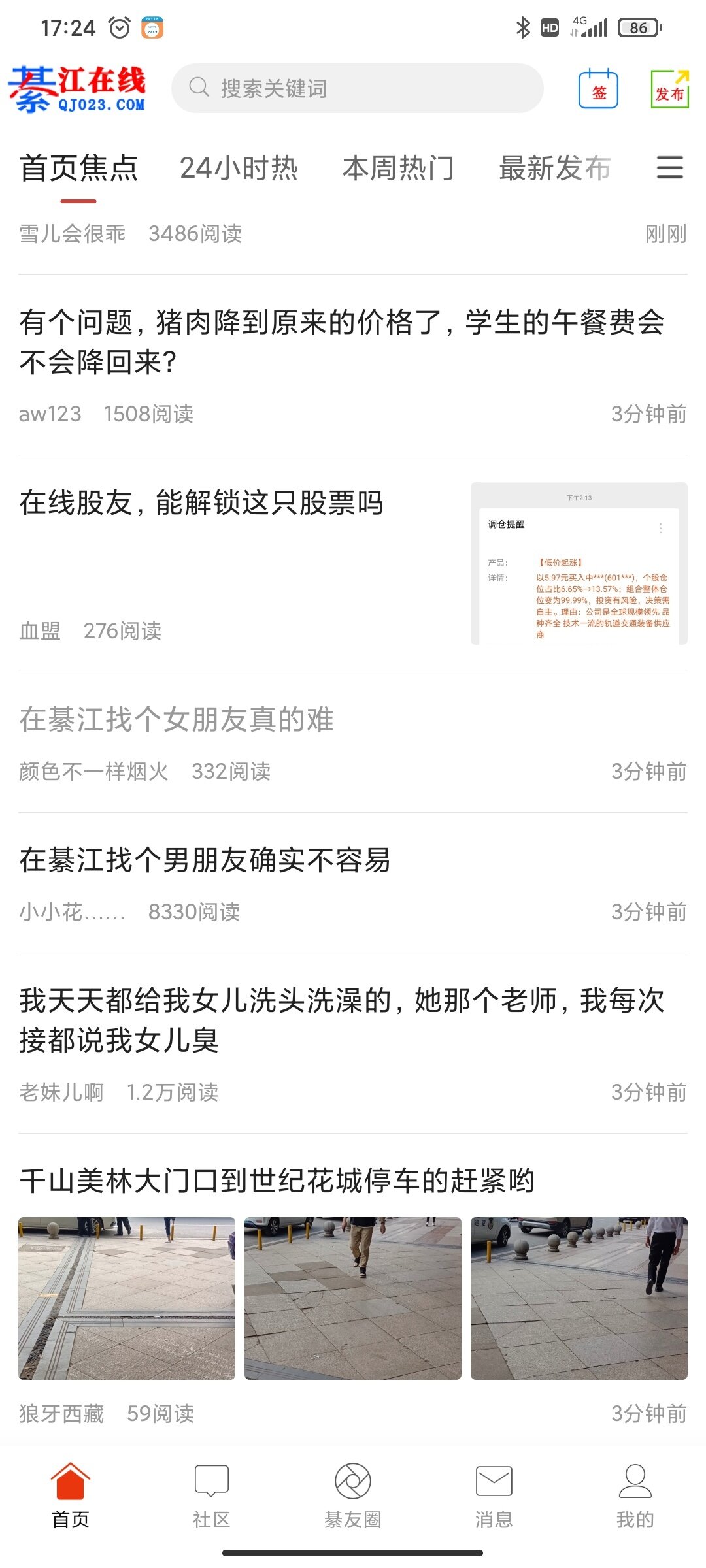Screen dimensions: 706x1568
Task: Open the post about 猪肉 and 午餐费
Action: click(x=342, y=342)
